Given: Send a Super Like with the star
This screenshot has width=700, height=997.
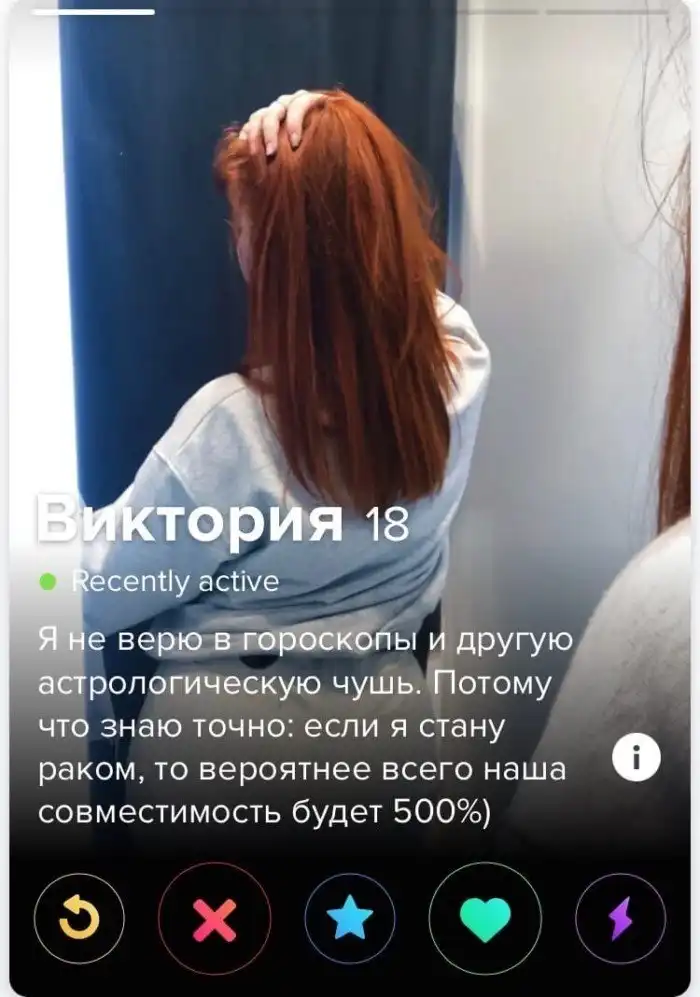Looking at the screenshot, I should [350, 919].
